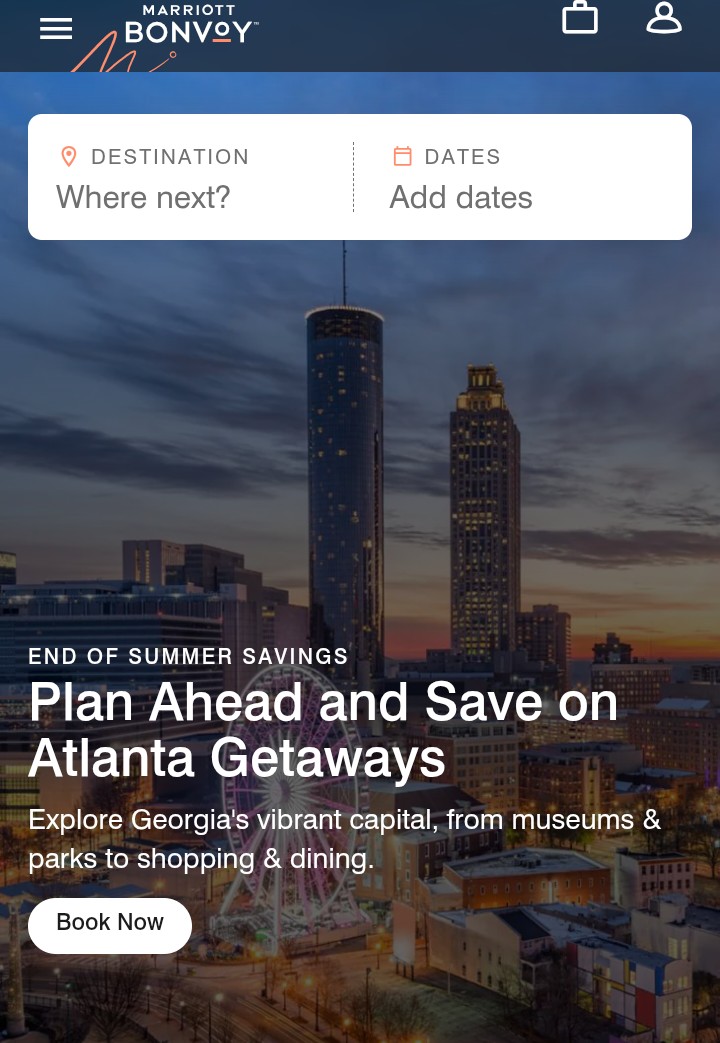Open the trips suitcase icon
This screenshot has height=1043, width=720.
point(580,18)
